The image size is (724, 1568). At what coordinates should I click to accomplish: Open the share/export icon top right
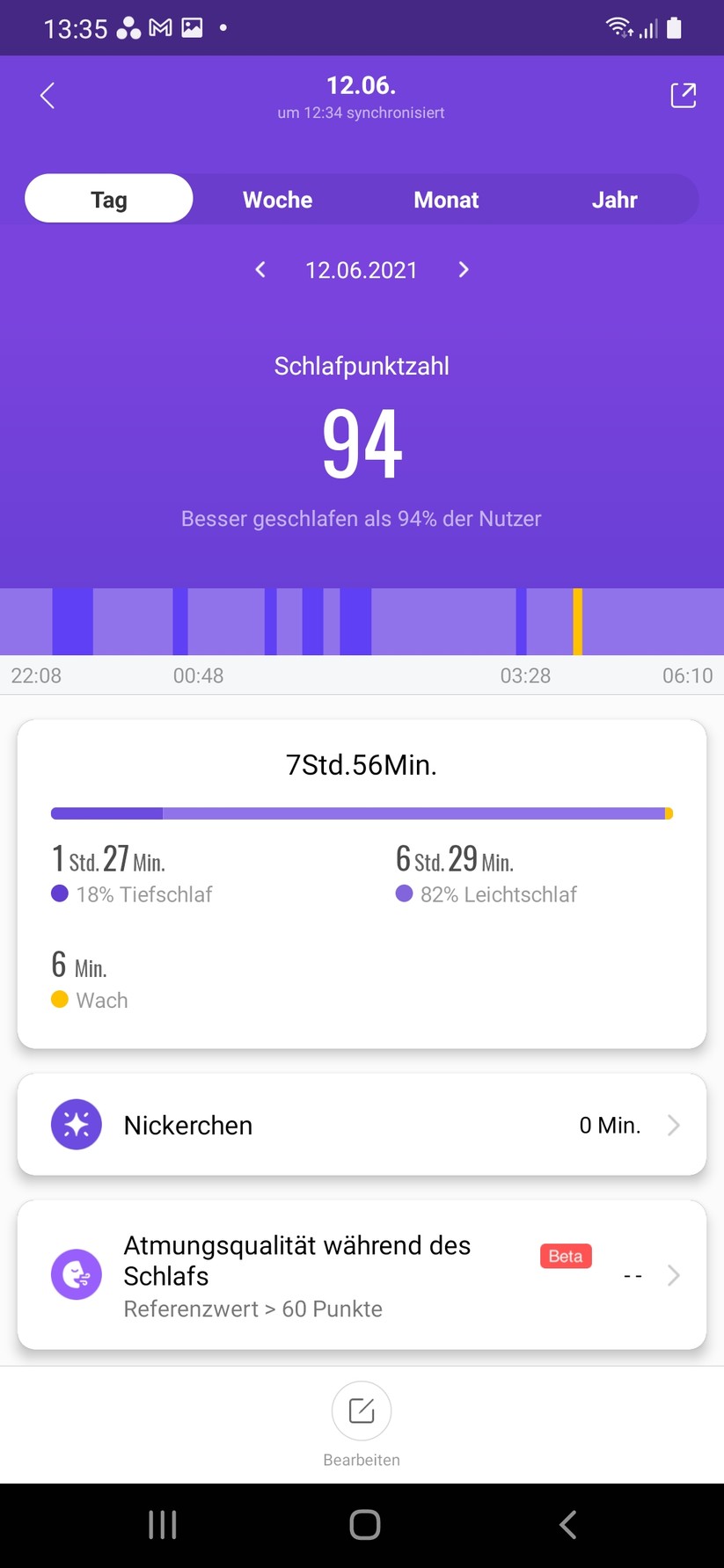click(x=684, y=95)
